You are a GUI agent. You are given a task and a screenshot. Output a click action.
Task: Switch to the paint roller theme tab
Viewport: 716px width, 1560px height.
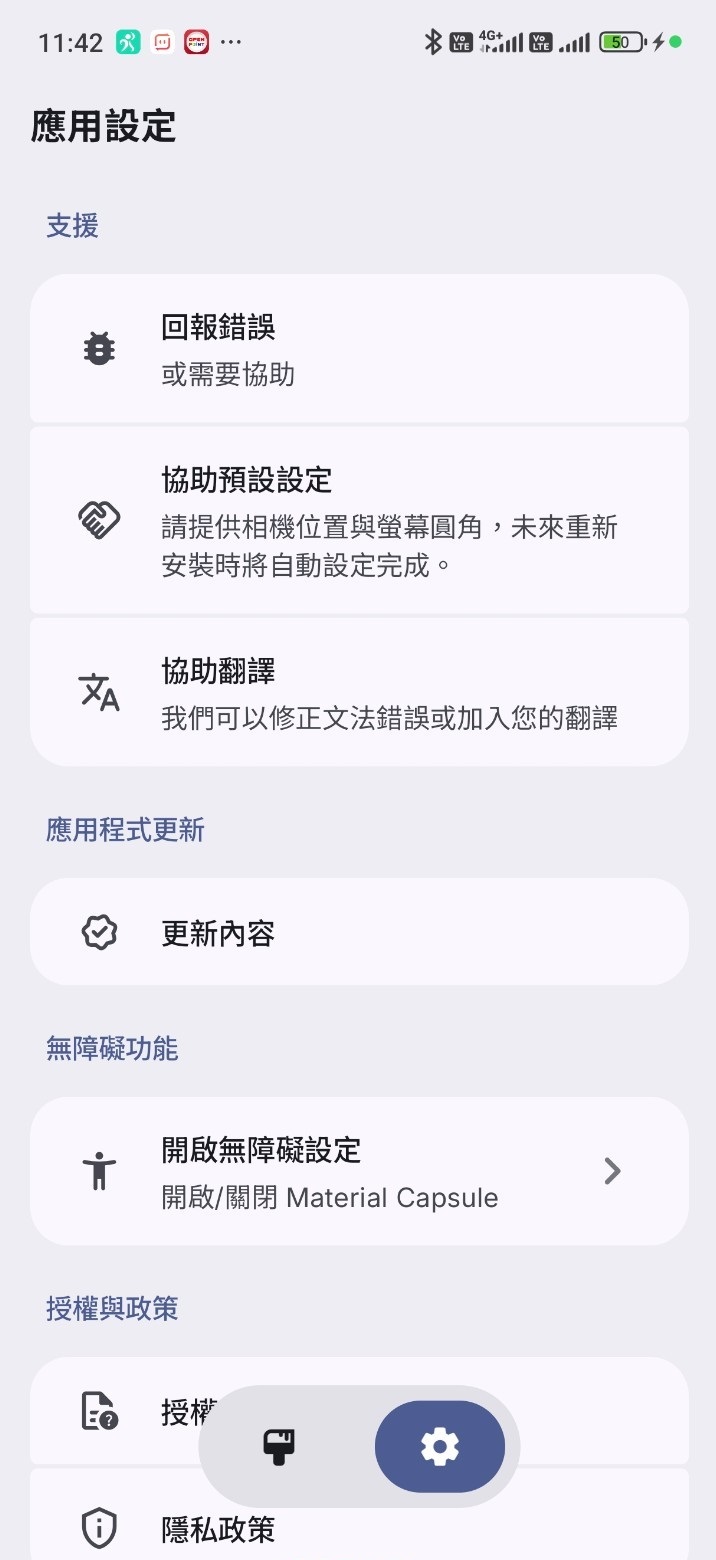click(279, 1446)
